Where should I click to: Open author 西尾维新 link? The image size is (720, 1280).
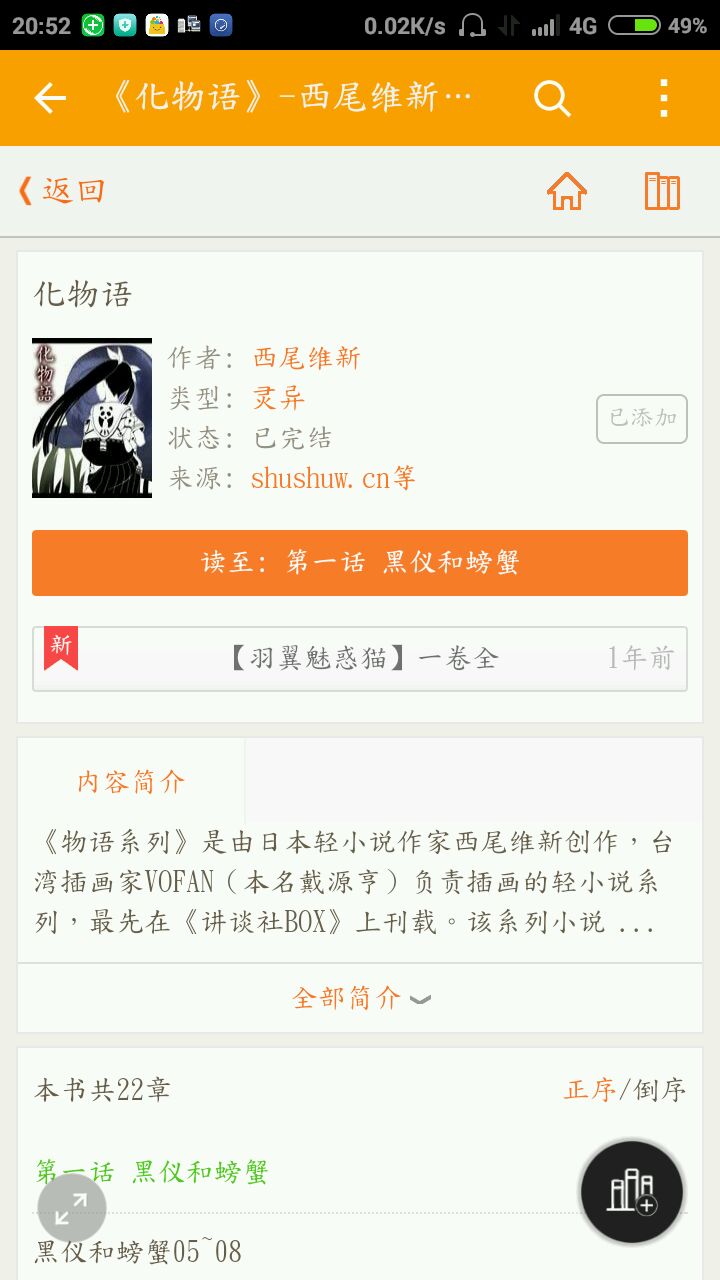[x=306, y=358]
